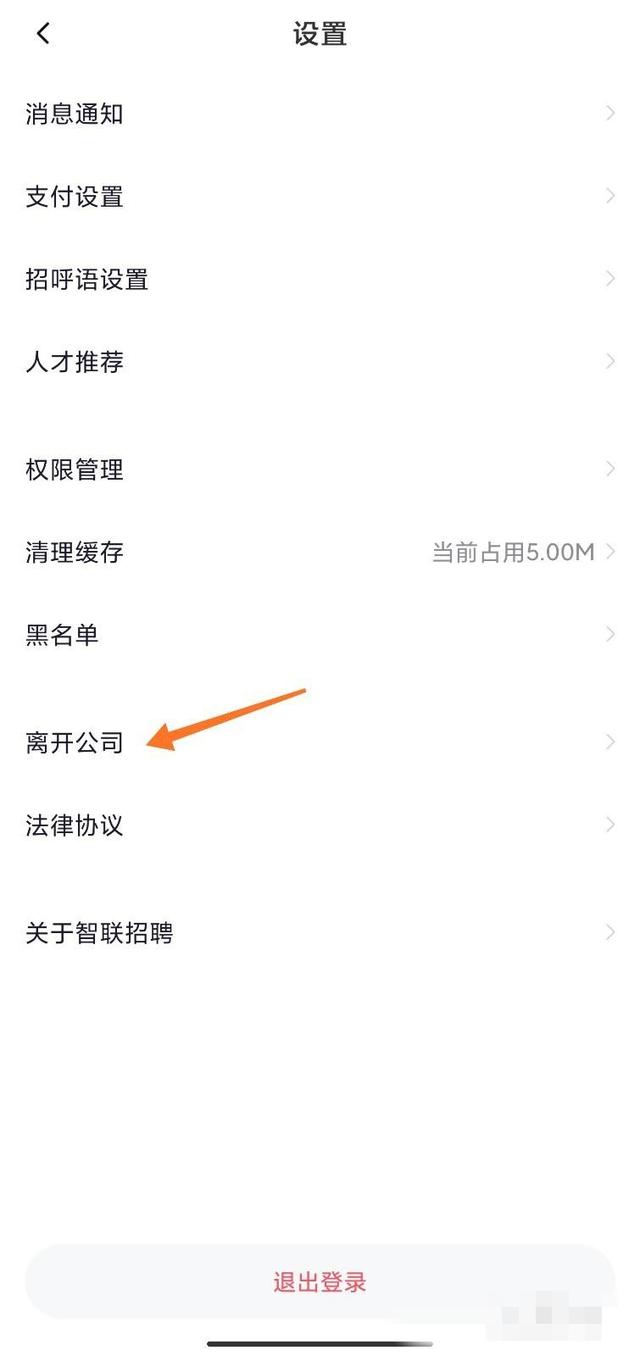The width and height of the screenshot is (640, 1356).
Task: Tap 退出登录 to log out
Action: click(320, 1282)
